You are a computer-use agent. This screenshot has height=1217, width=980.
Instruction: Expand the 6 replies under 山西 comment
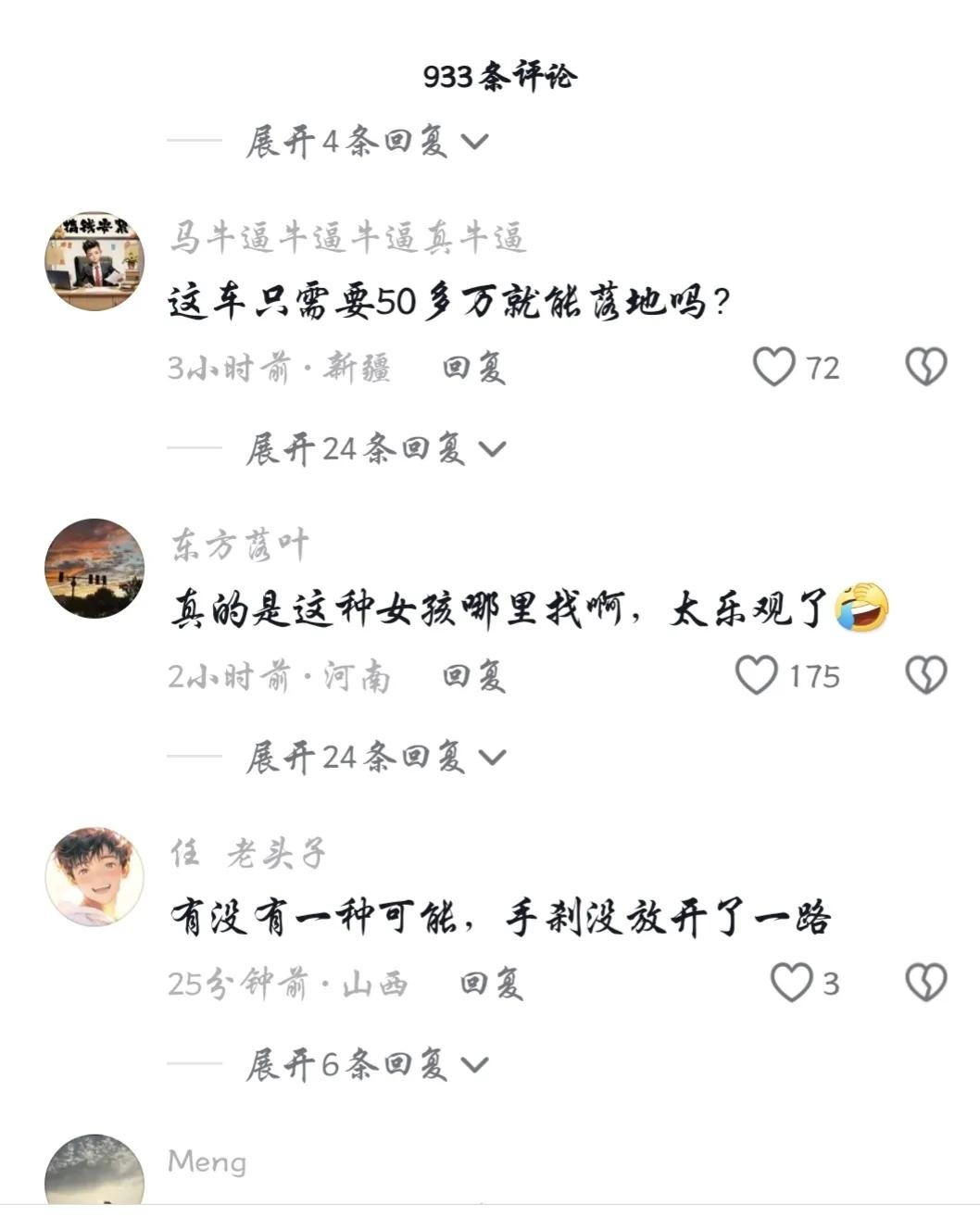pos(366,1065)
